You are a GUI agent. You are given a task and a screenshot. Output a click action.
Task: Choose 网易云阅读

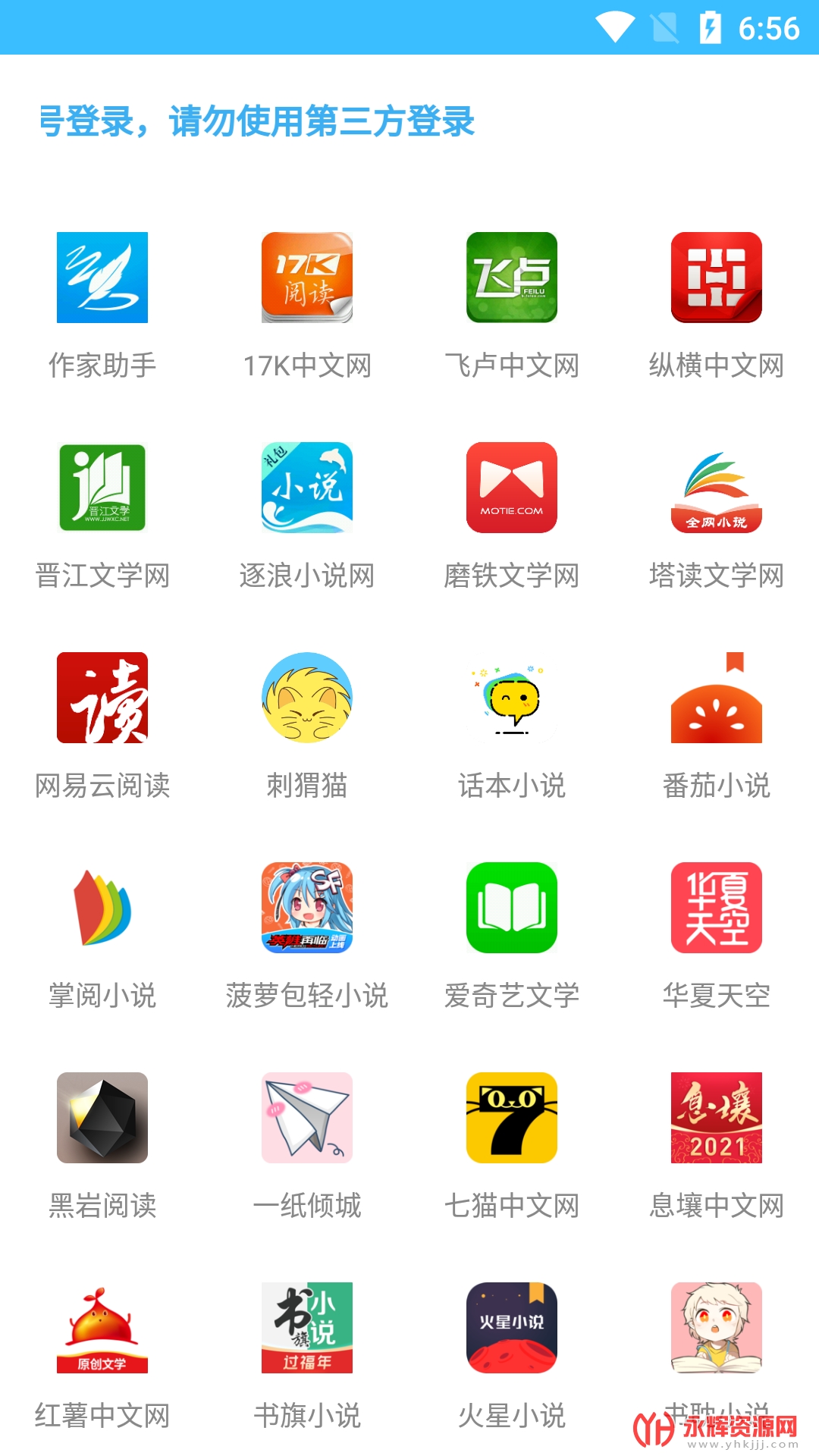(x=102, y=698)
